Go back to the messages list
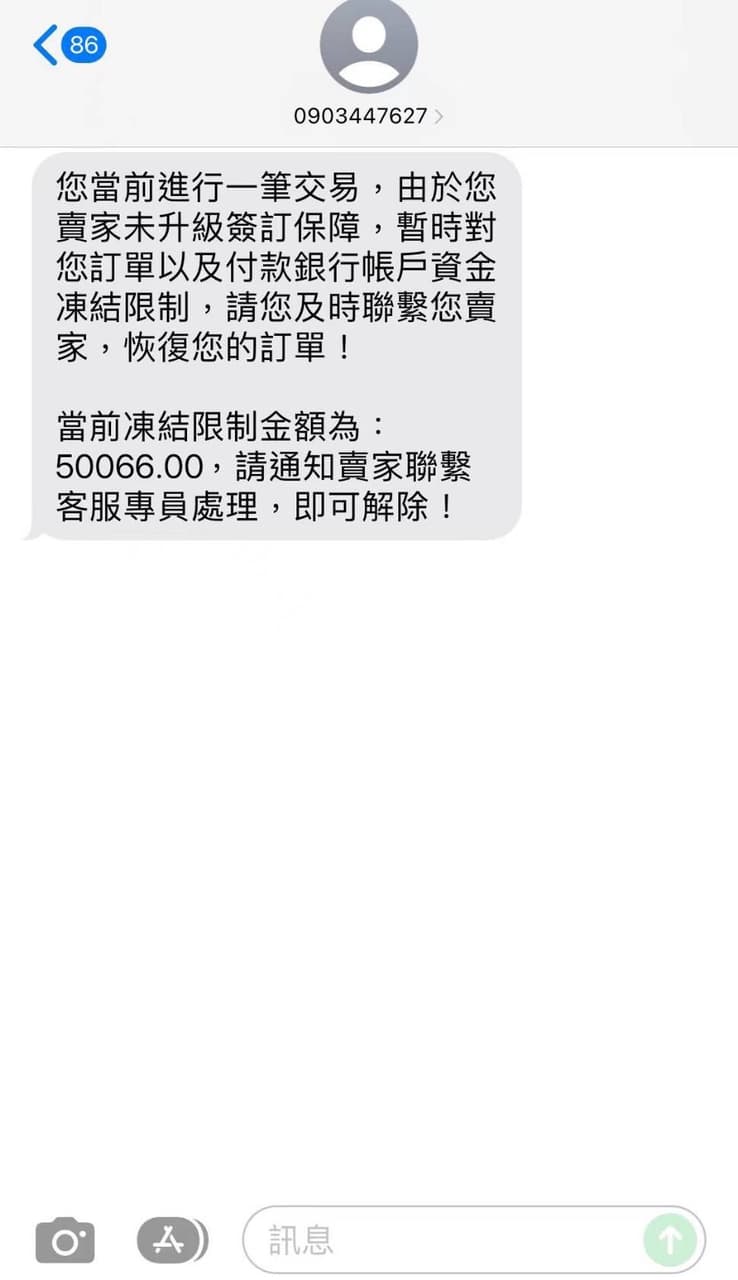The image size is (738, 1280). point(67,45)
